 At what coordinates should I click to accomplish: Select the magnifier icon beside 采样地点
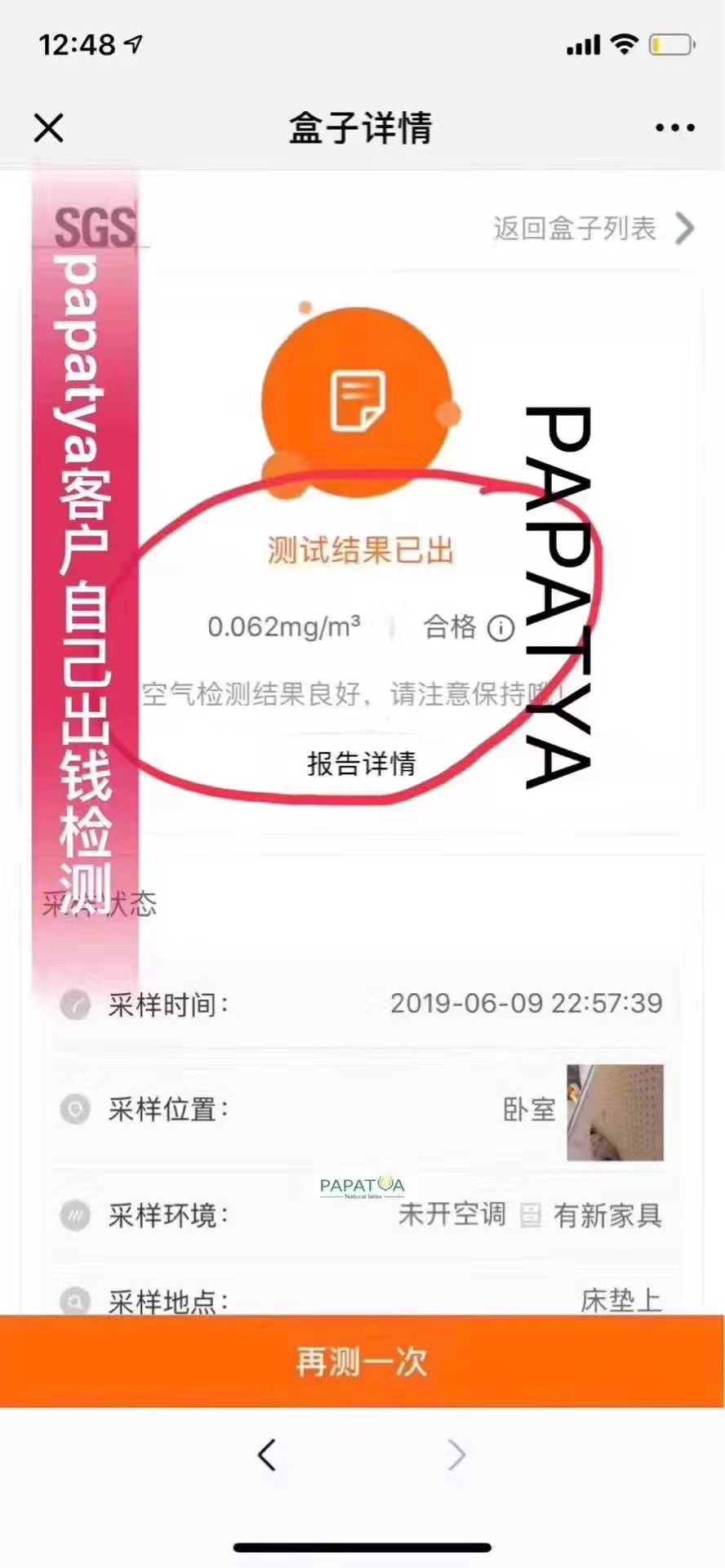coord(75,1300)
